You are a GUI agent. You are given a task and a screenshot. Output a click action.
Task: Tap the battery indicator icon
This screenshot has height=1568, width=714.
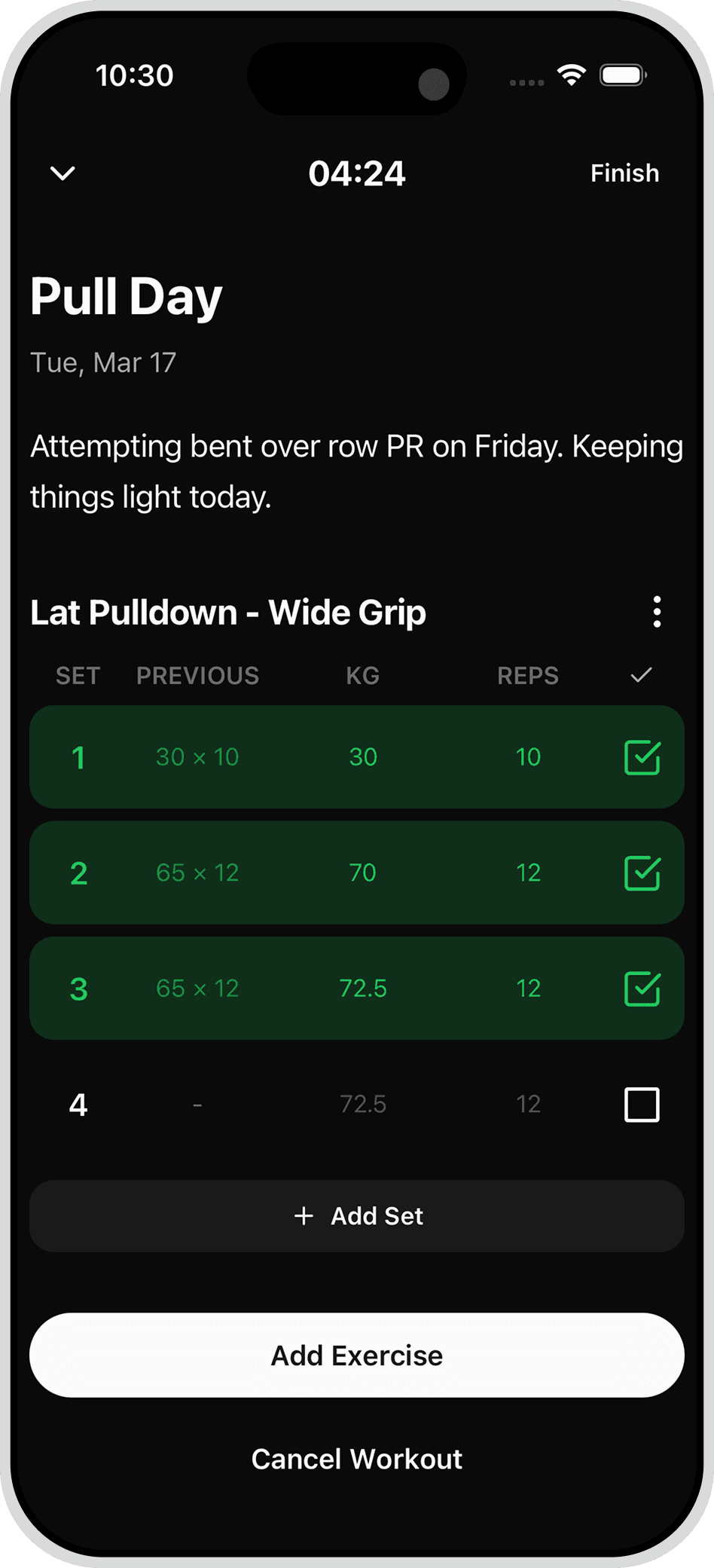(x=623, y=75)
